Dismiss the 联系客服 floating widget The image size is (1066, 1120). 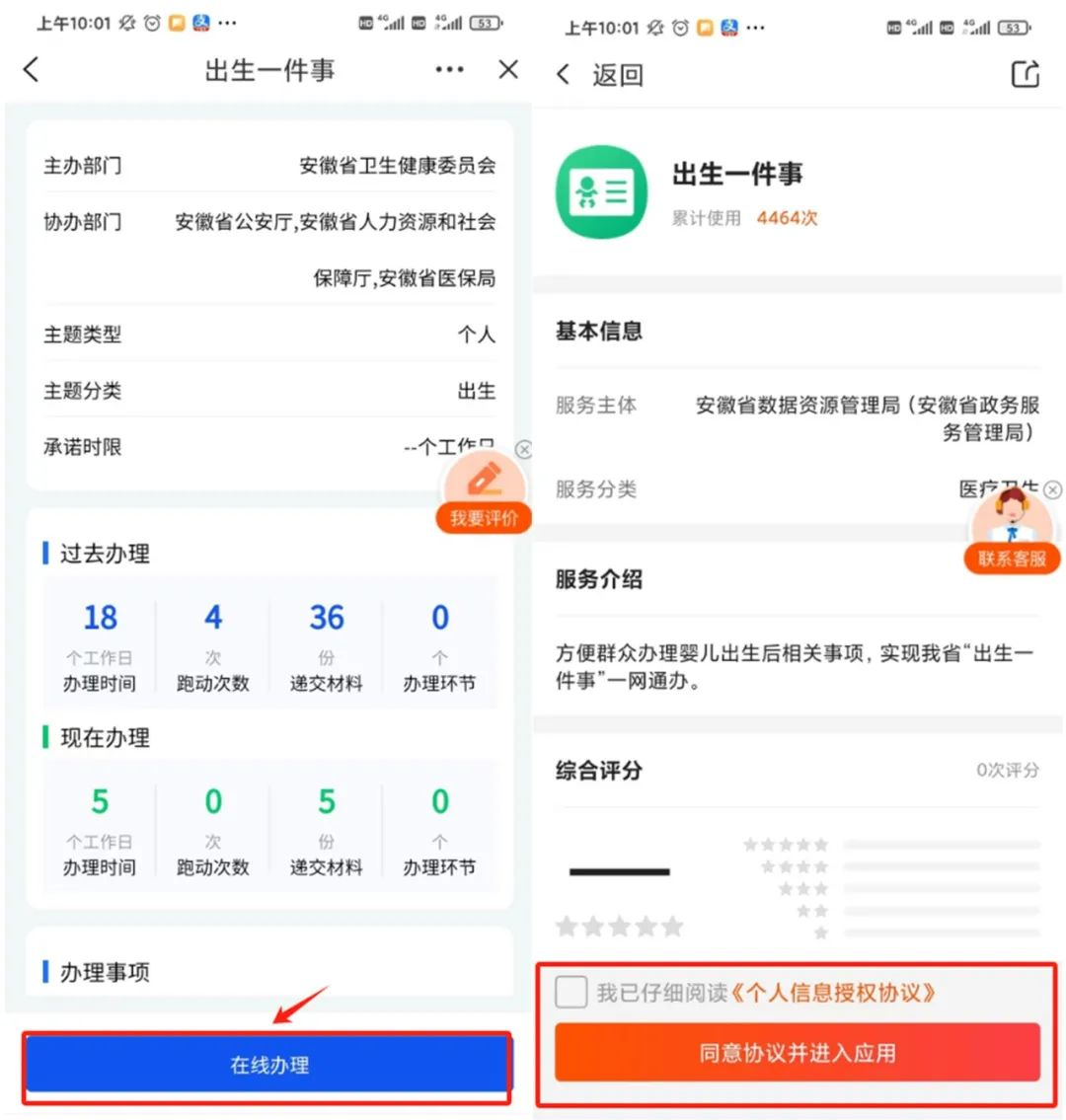[1053, 489]
